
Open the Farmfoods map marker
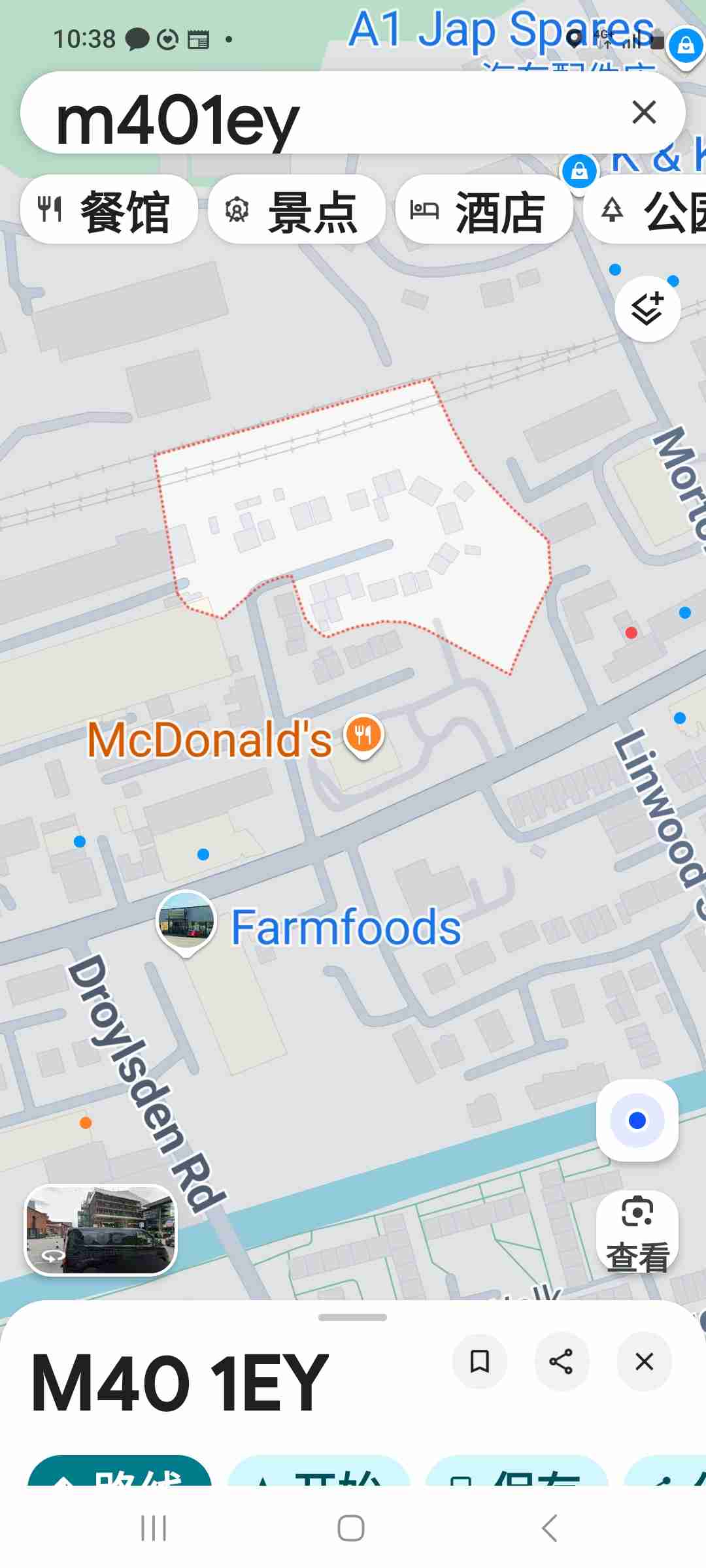(x=186, y=921)
